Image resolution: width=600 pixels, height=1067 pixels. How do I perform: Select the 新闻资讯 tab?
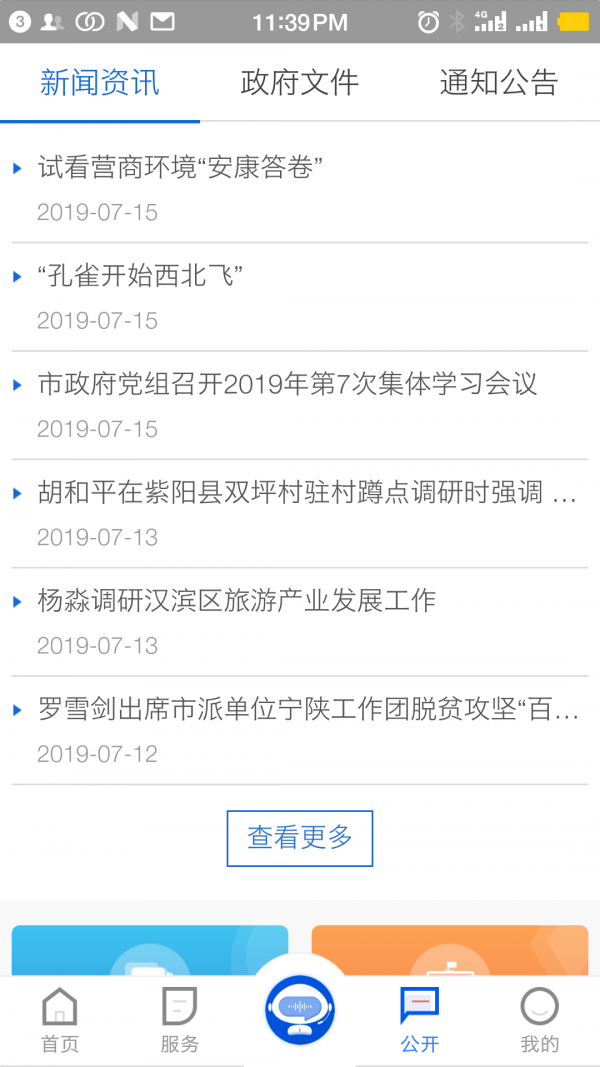tap(99, 83)
